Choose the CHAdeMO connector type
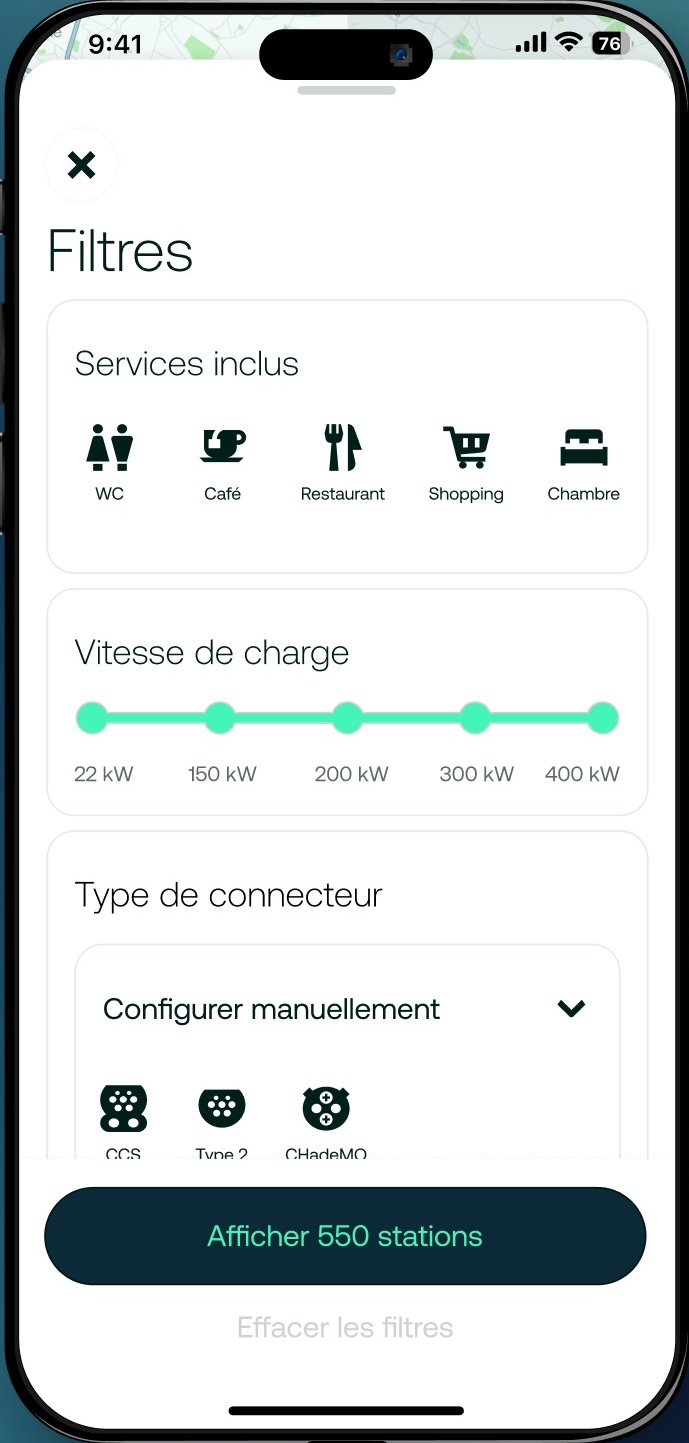689x1443 pixels. point(326,1121)
